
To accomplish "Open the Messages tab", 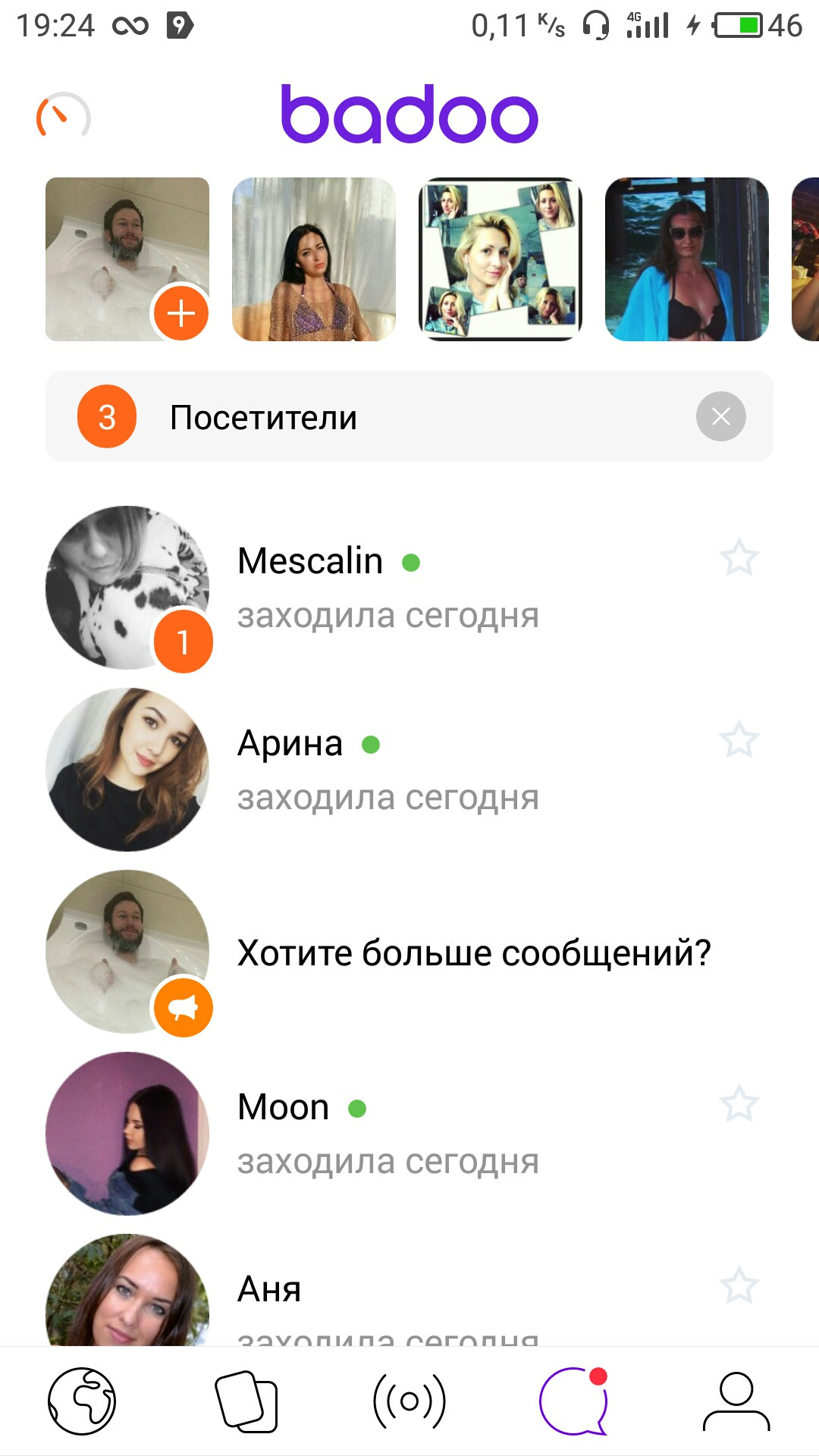I will click(573, 1401).
